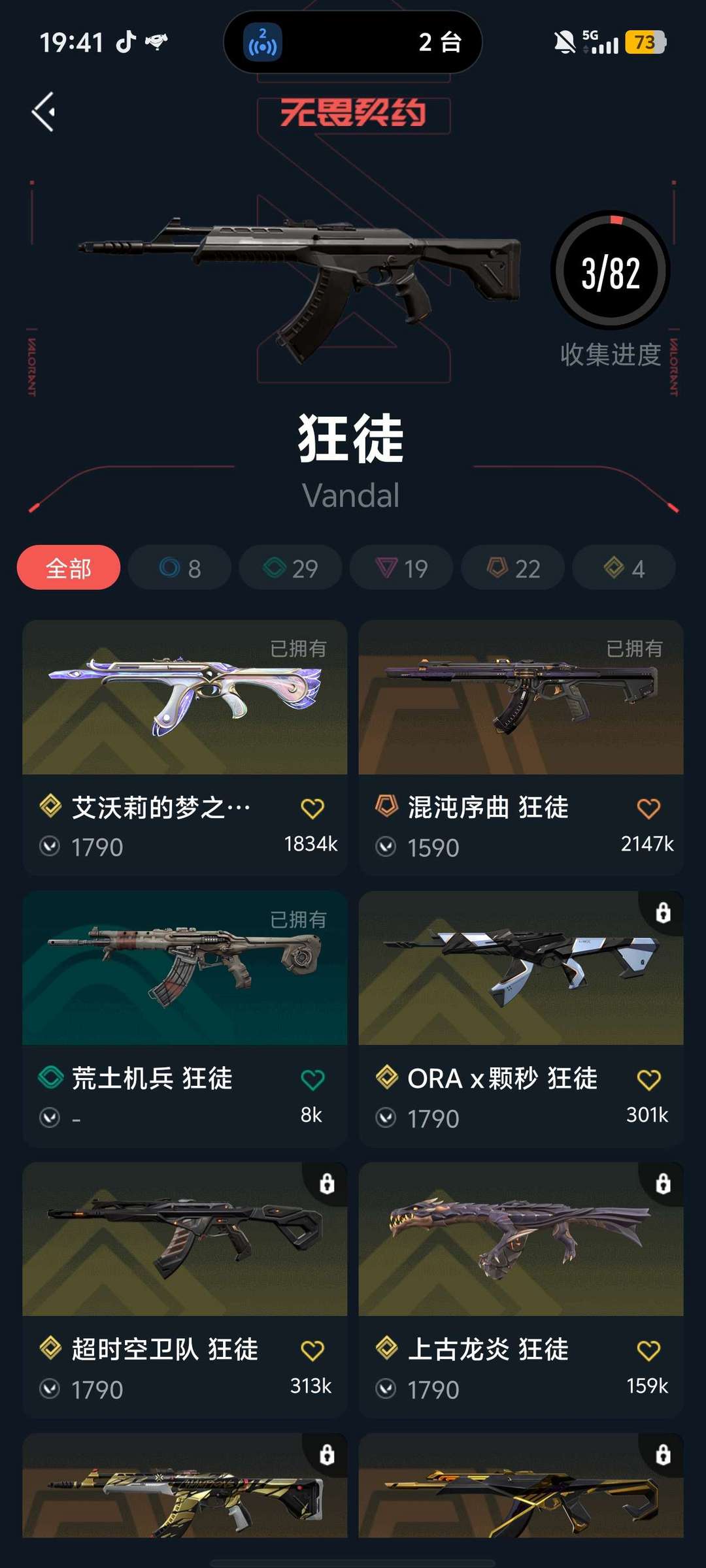Switch to the 全部 filter tab

point(69,568)
